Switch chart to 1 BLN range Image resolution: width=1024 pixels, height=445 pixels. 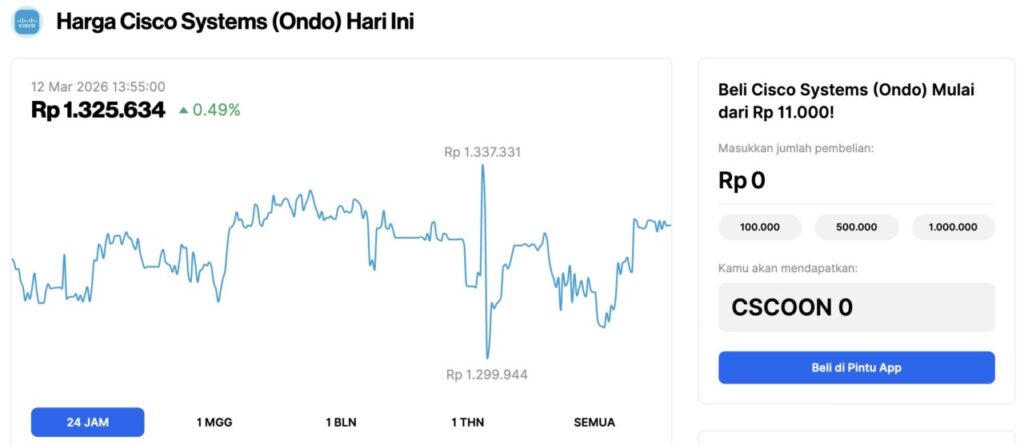click(341, 422)
